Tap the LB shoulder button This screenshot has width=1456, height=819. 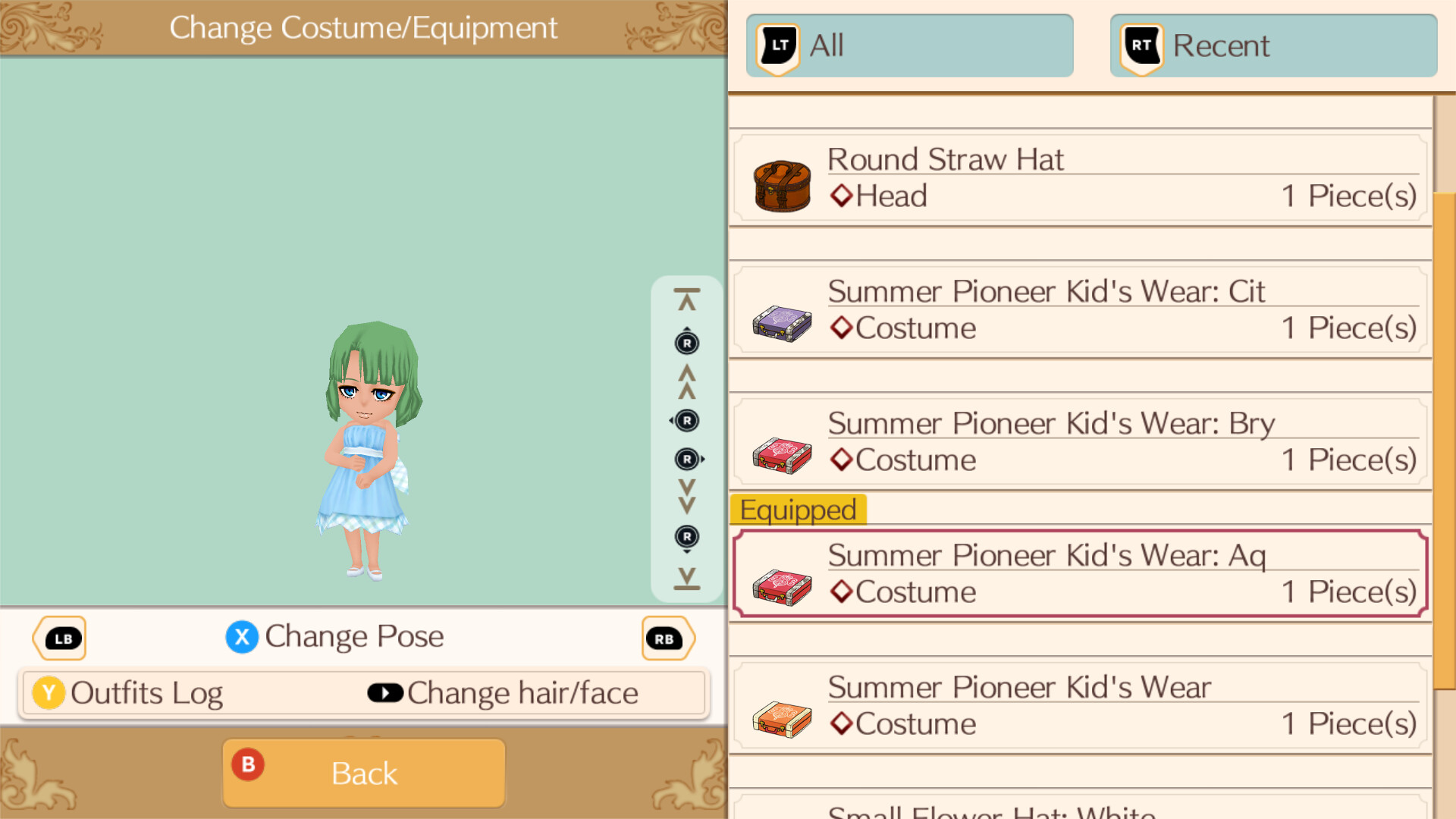click(61, 639)
